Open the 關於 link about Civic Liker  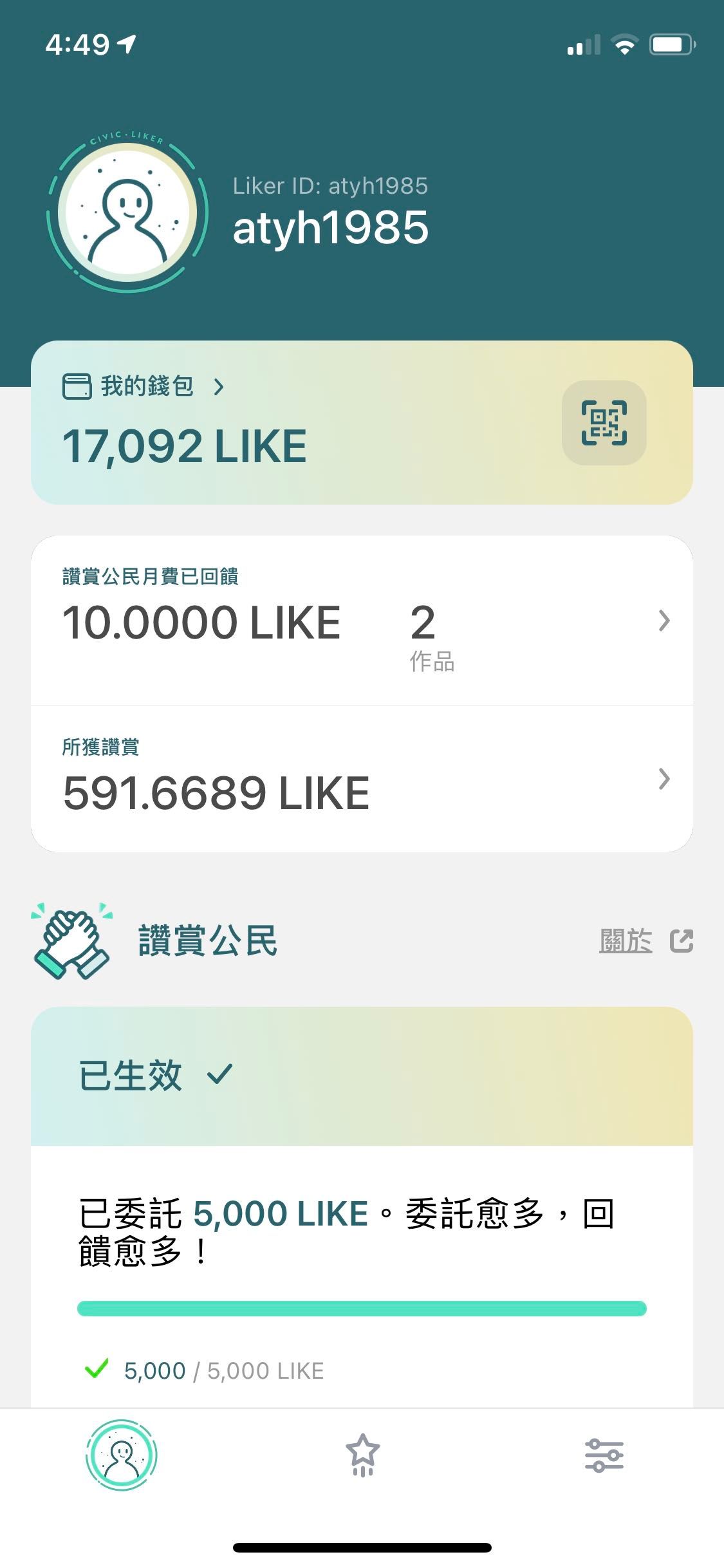(644, 941)
